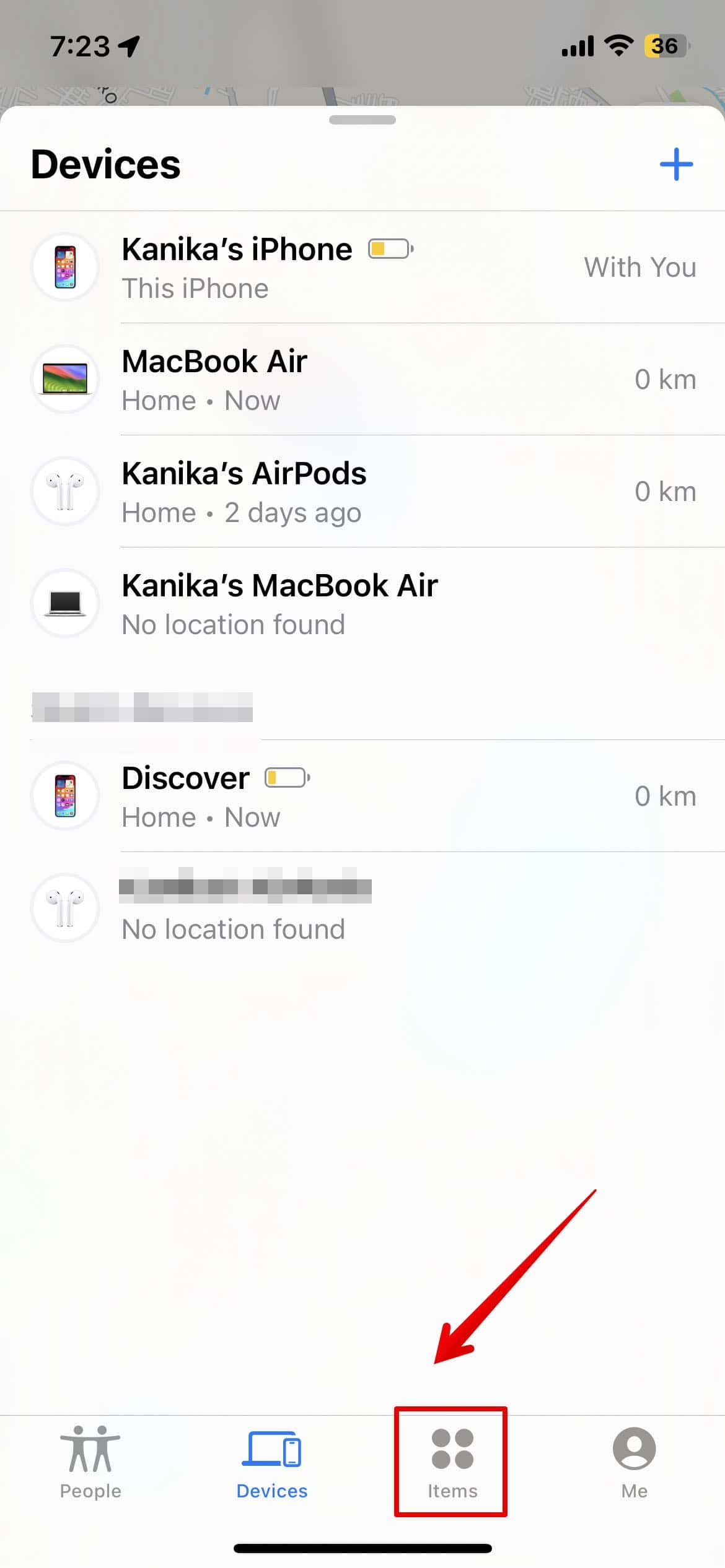
Task: Add a new device with plus icon
Action: 675,165
